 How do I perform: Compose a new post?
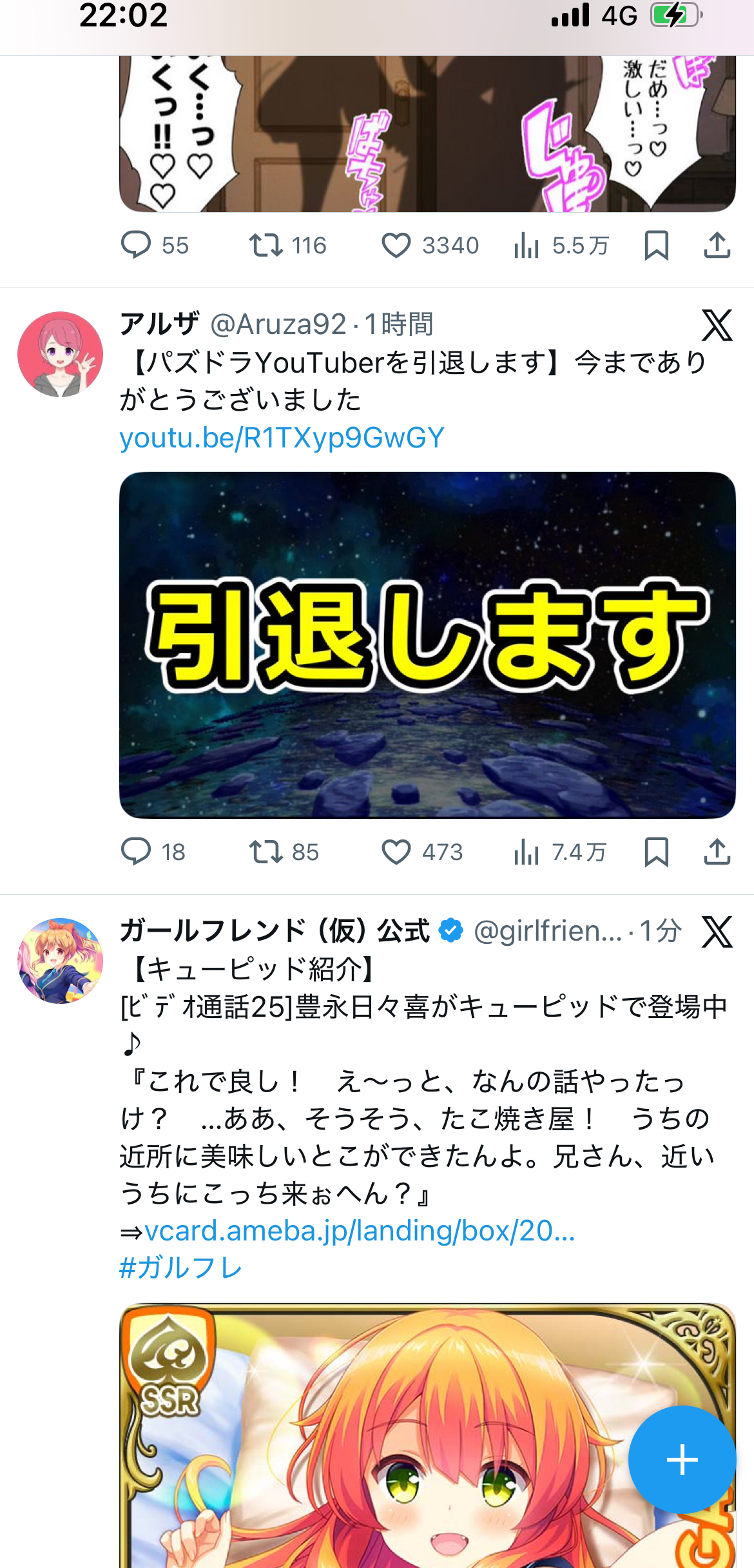(x=682, y=1460)
